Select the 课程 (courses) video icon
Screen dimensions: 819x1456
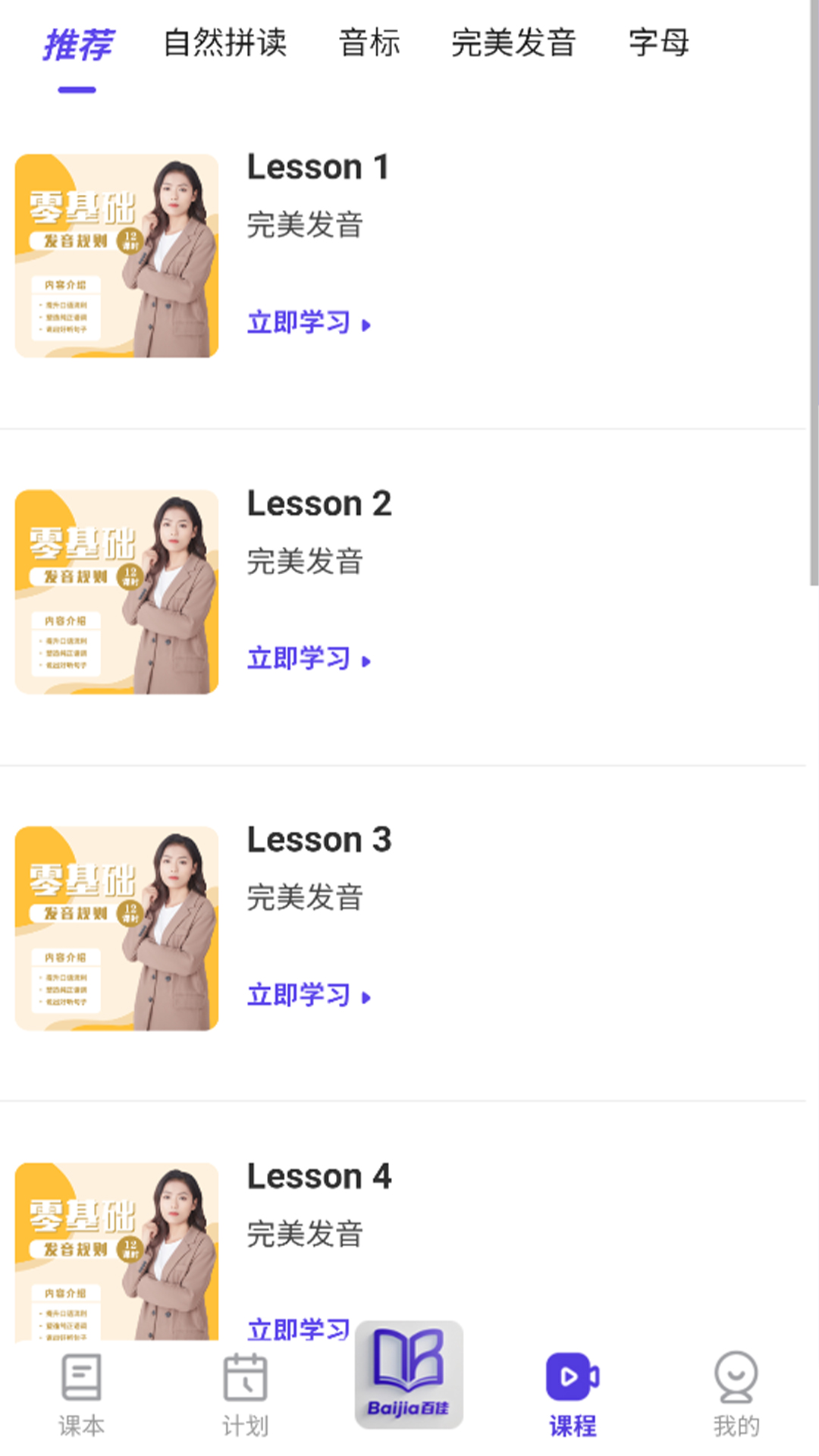[573, 1385]
